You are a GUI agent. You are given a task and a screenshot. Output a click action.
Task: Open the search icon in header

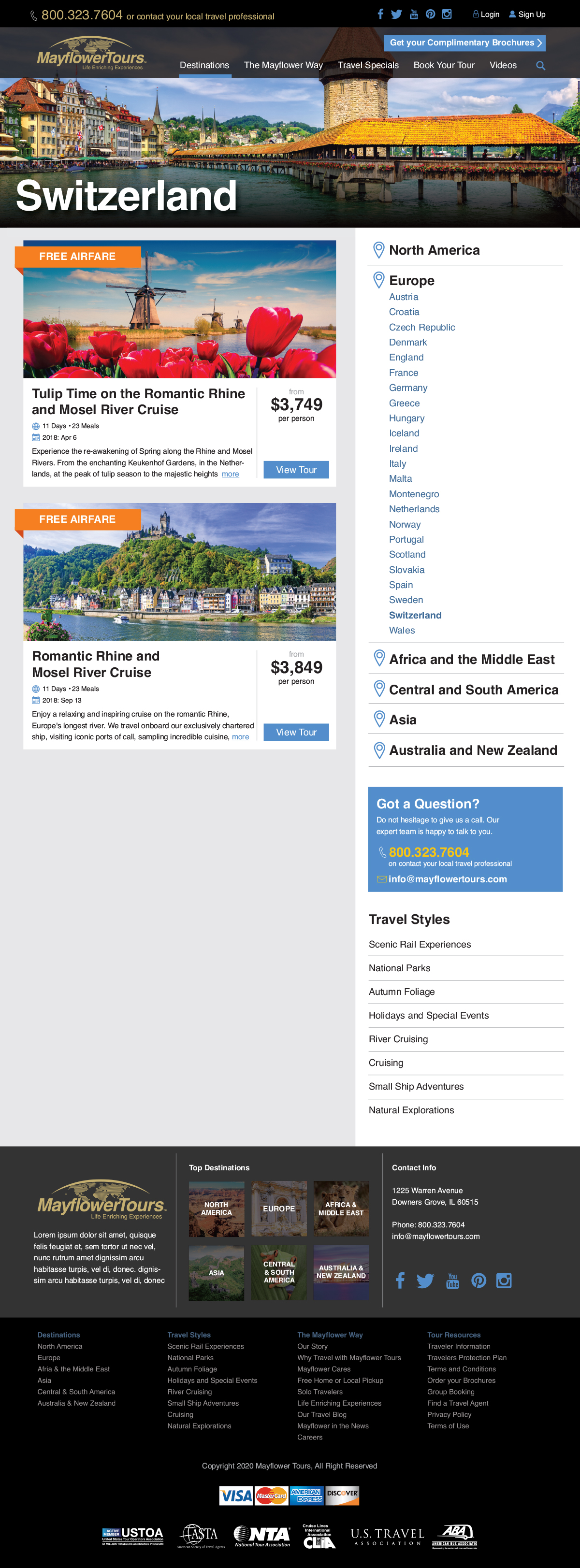pyautogui.click(x=540, y=66)
